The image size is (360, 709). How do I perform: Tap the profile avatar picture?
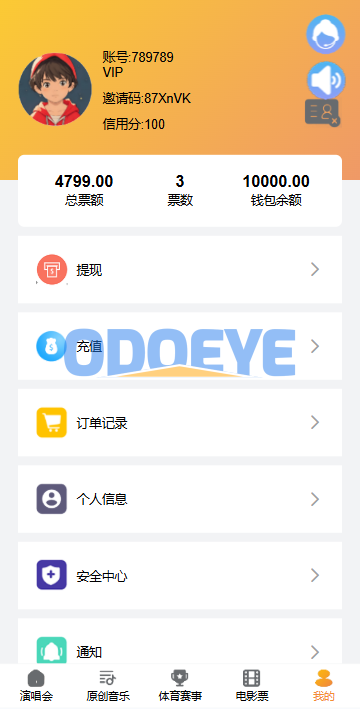click(x=55, y=89)
